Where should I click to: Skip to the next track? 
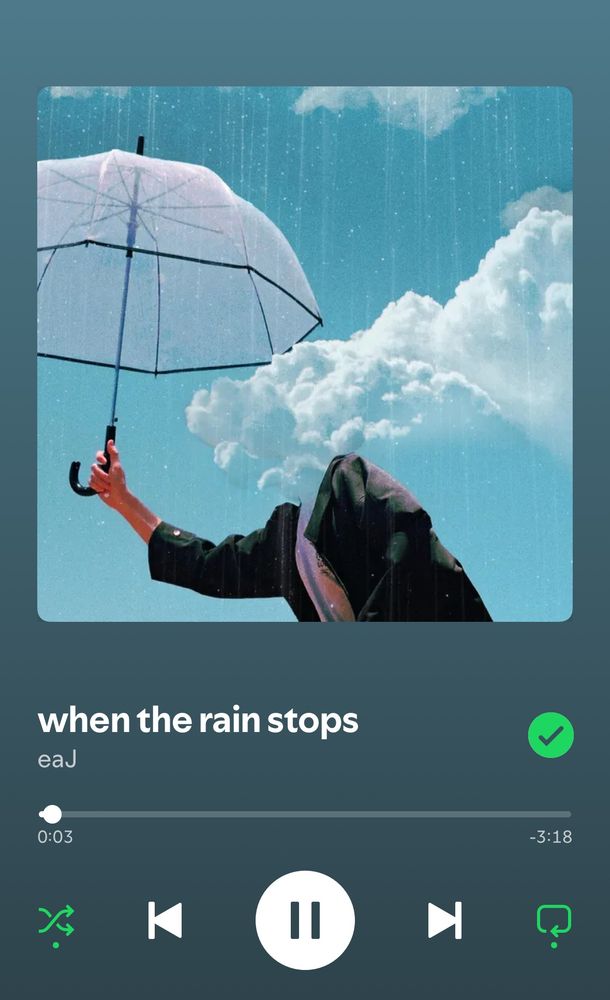tap(444, 920)
